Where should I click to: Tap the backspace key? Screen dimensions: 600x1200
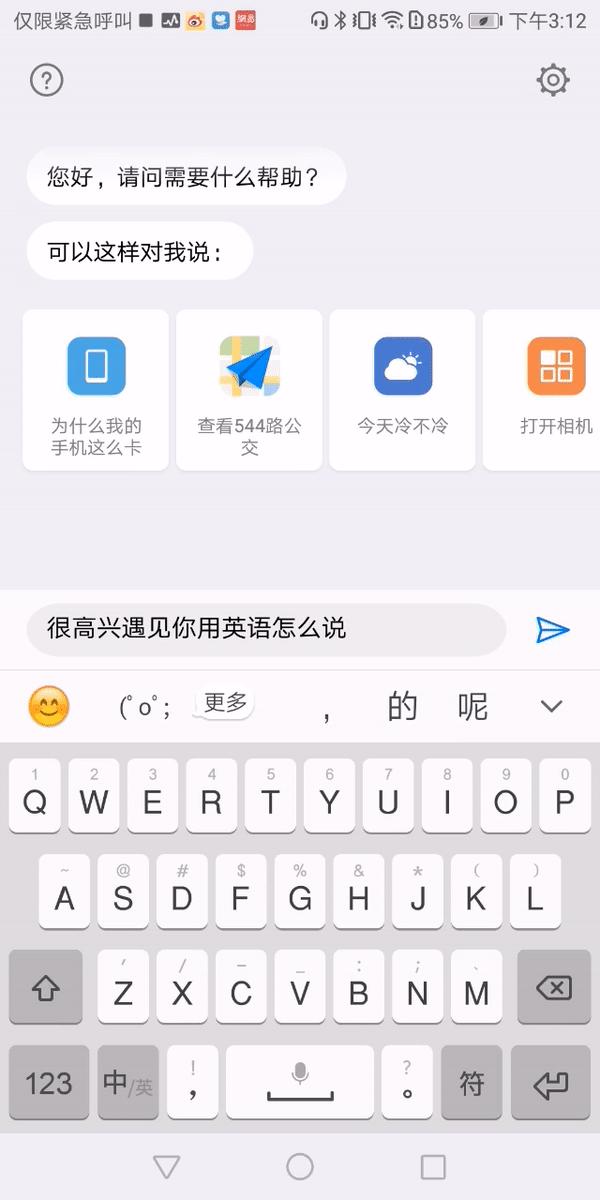pyautogui.click(x=553, y=988)
